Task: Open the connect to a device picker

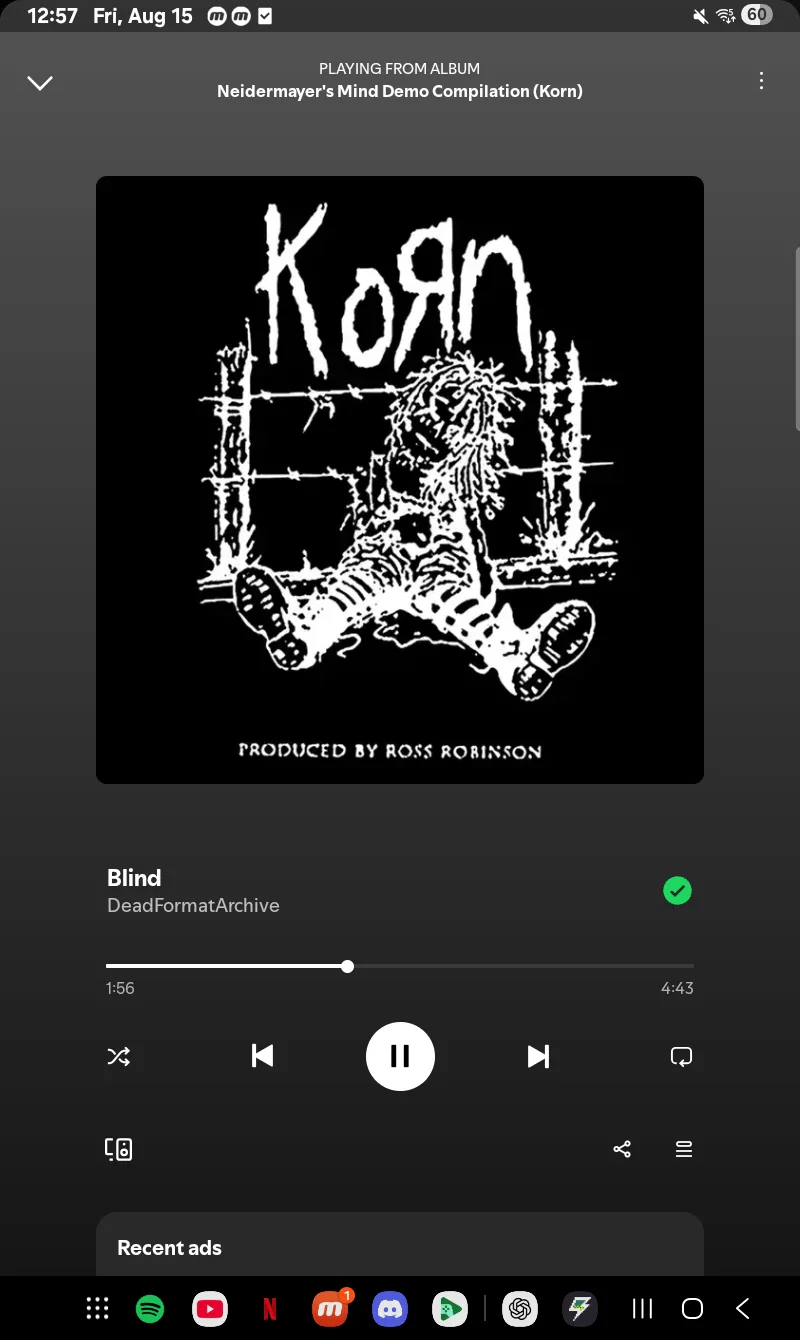Action: coord(118,1149)
